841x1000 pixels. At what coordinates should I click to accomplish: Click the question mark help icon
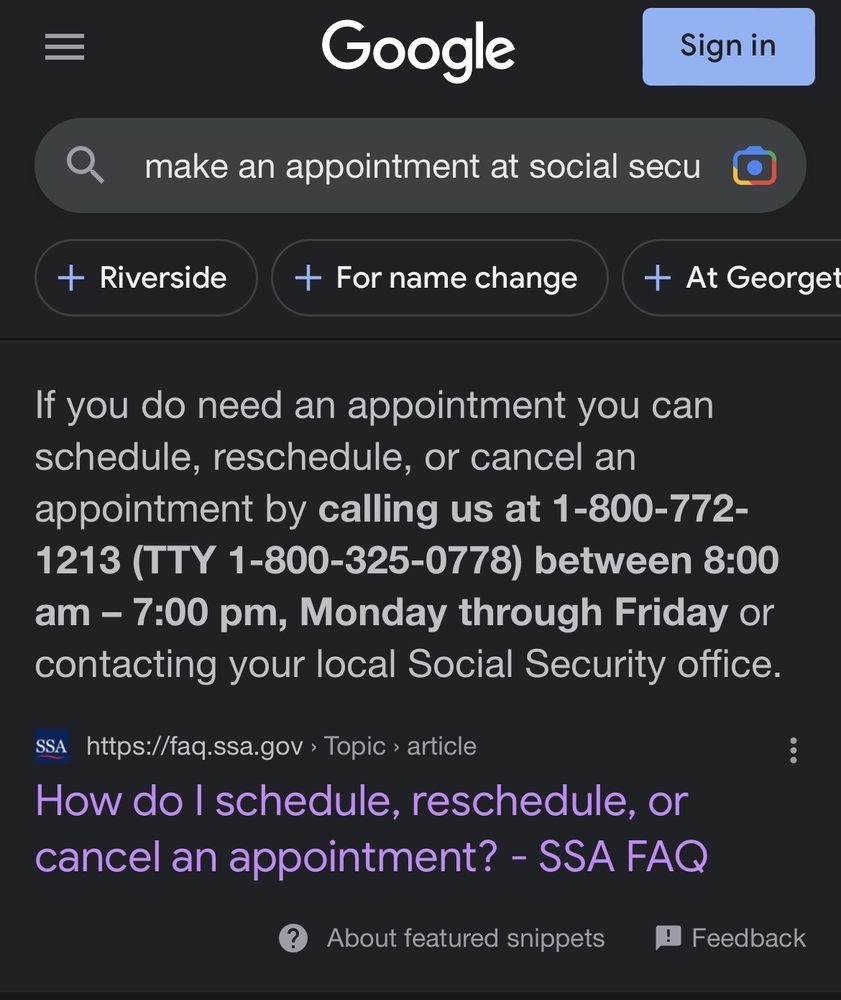(x=293, y=938)
